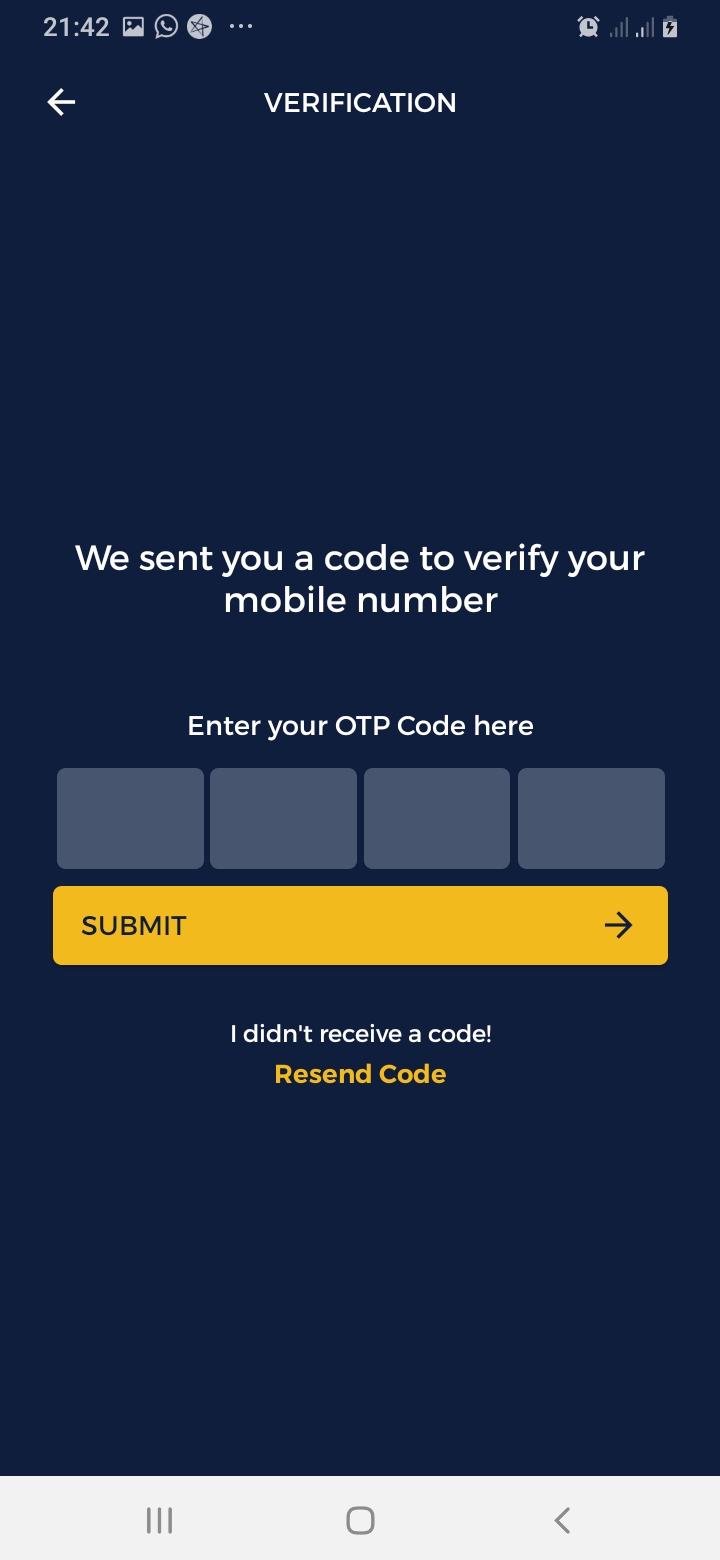
Task: Focus the third OTP digit box
Action: 437,818
